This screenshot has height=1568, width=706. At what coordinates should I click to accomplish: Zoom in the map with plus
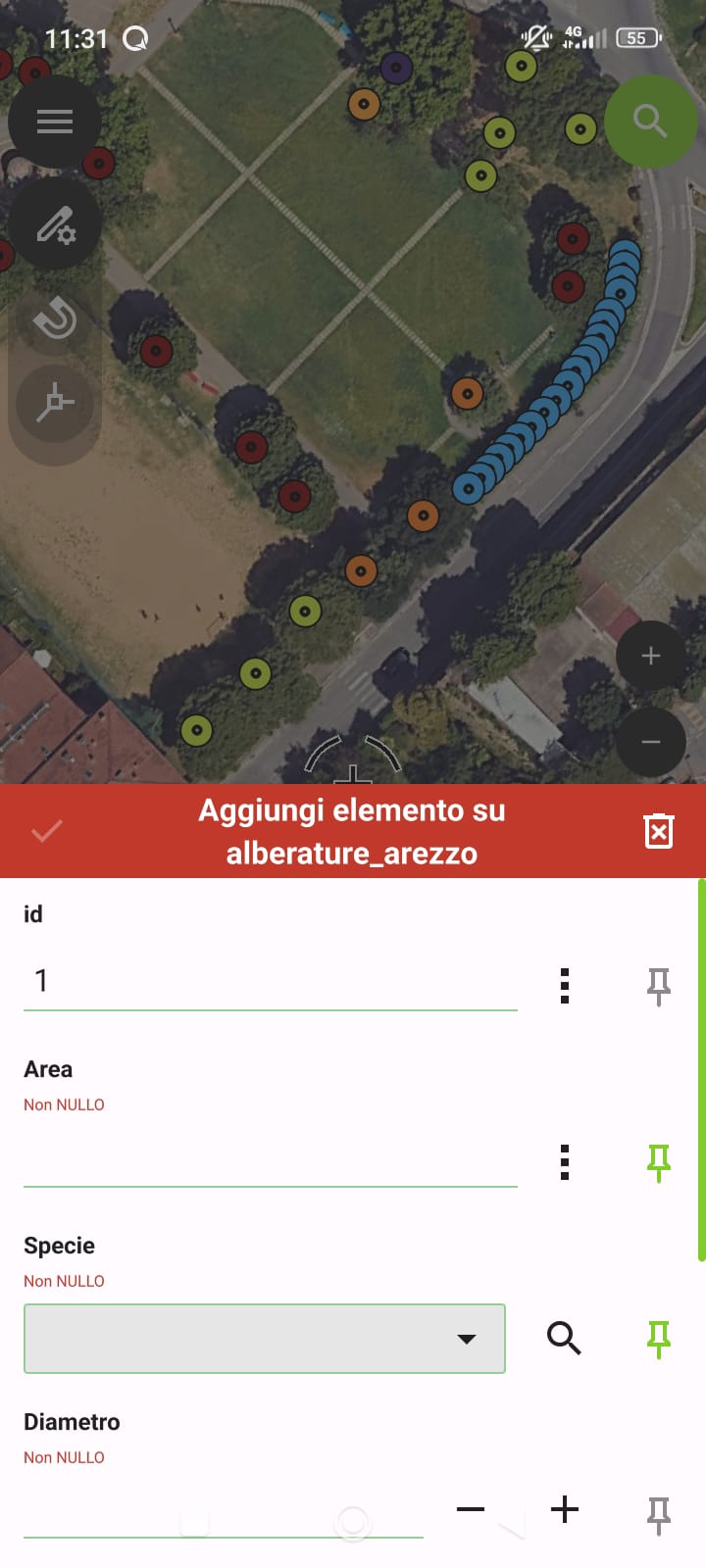[650, 656]
